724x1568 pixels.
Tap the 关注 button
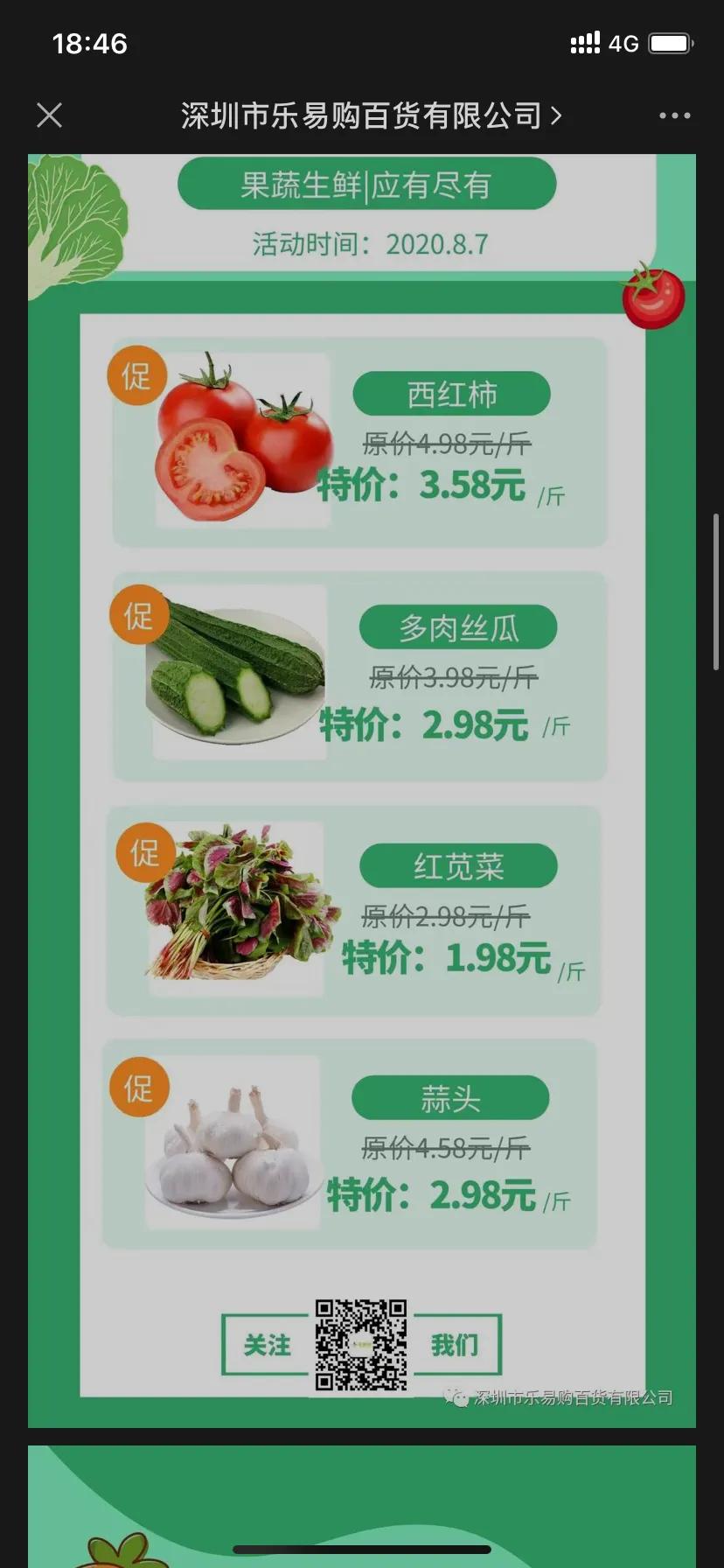(267, 1346)
